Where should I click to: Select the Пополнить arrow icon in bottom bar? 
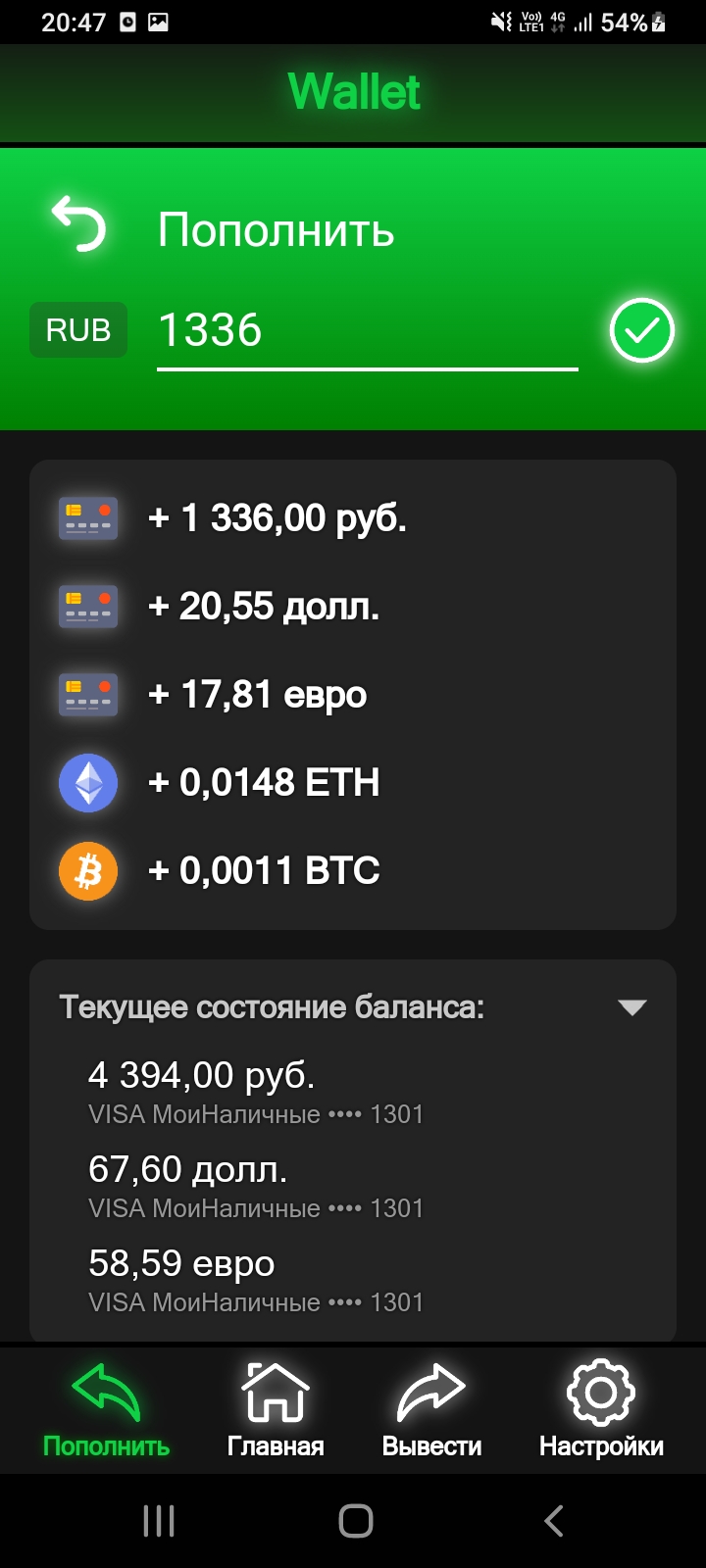(x=103, y=1392)
